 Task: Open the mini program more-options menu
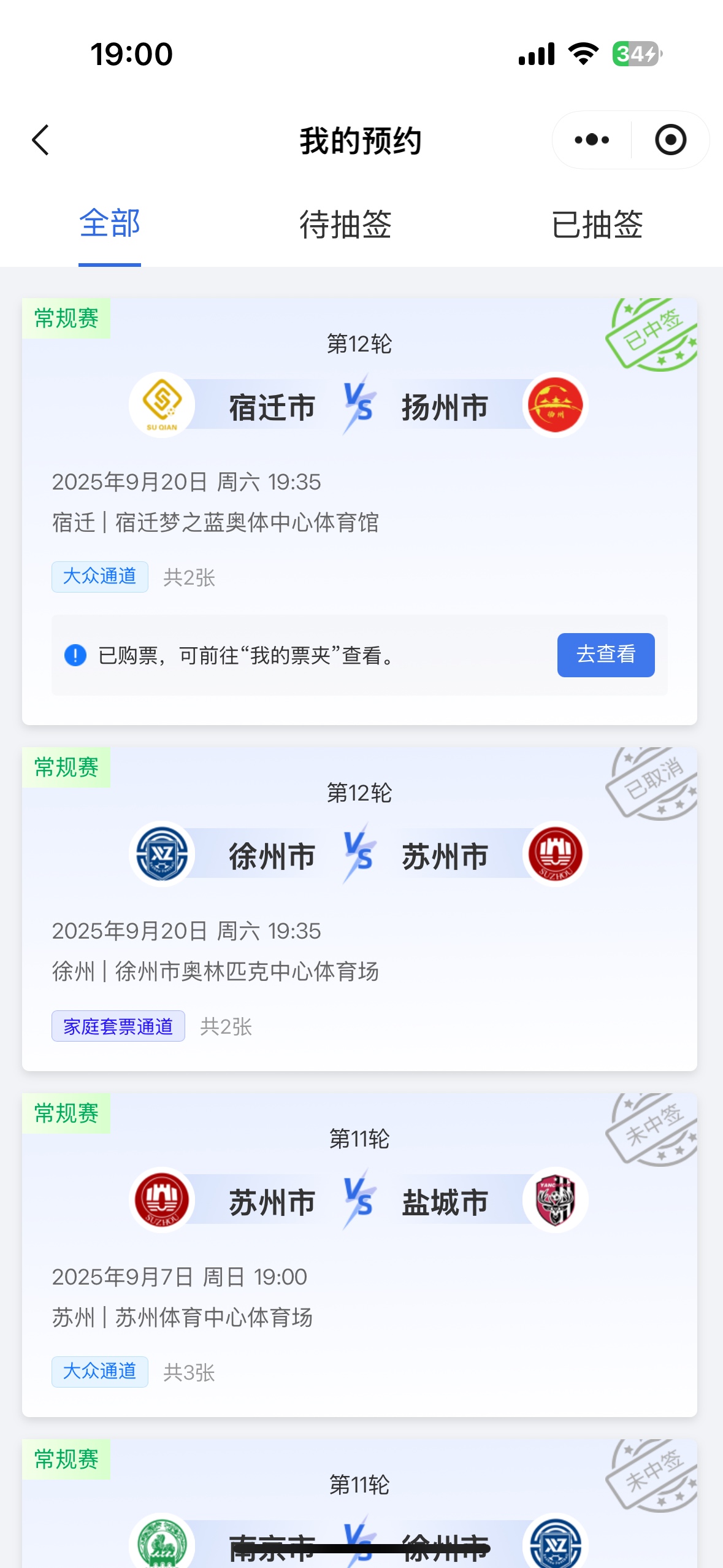pos(592,140)
